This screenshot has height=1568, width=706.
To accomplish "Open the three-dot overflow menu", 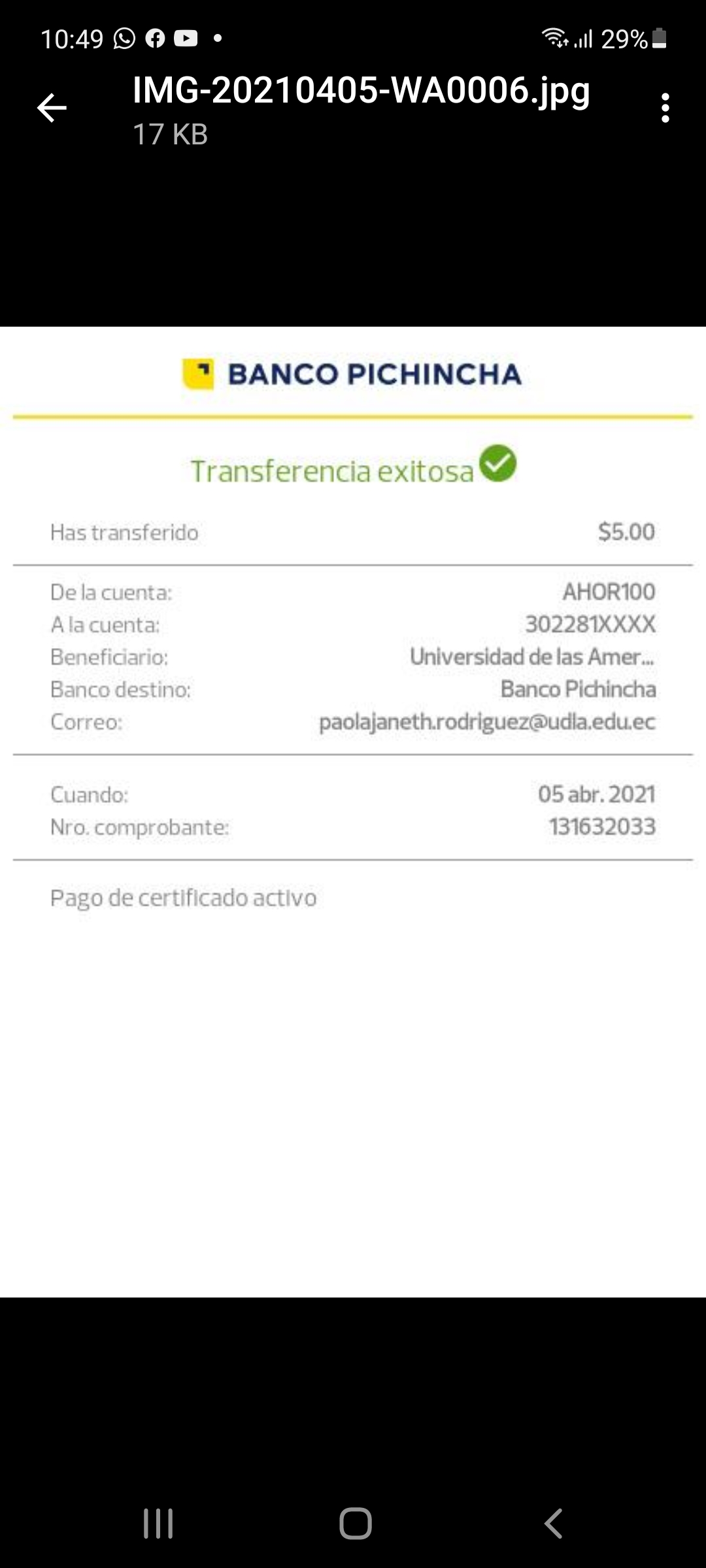I will (665, 108).
